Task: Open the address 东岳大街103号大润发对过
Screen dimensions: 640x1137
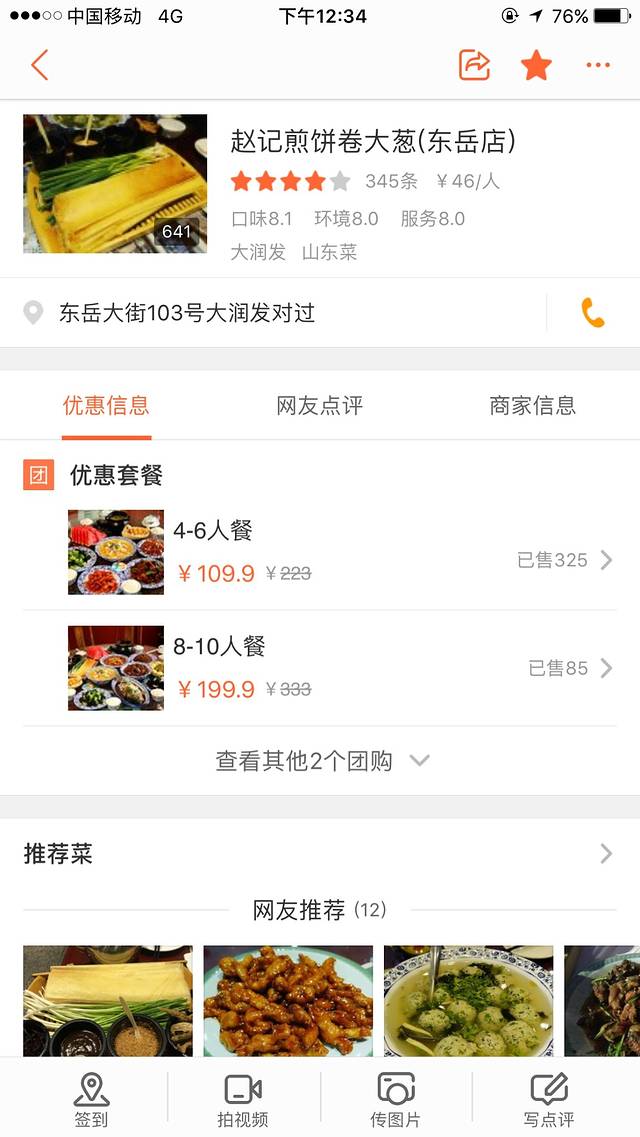Action: pos(187,313)
